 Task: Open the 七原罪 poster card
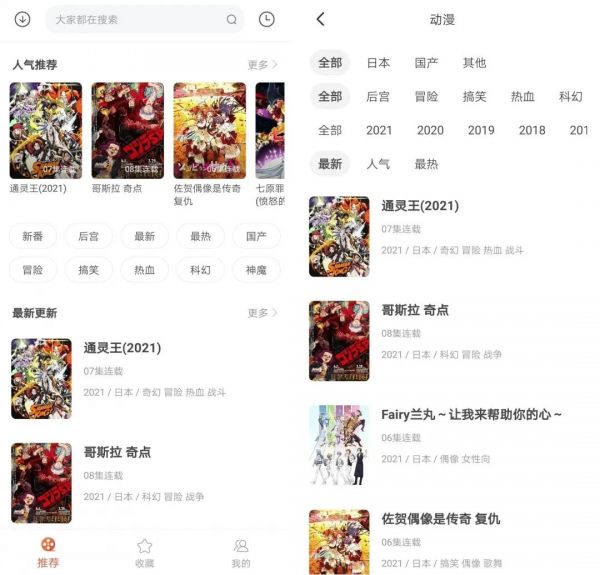tap(269, 130)
